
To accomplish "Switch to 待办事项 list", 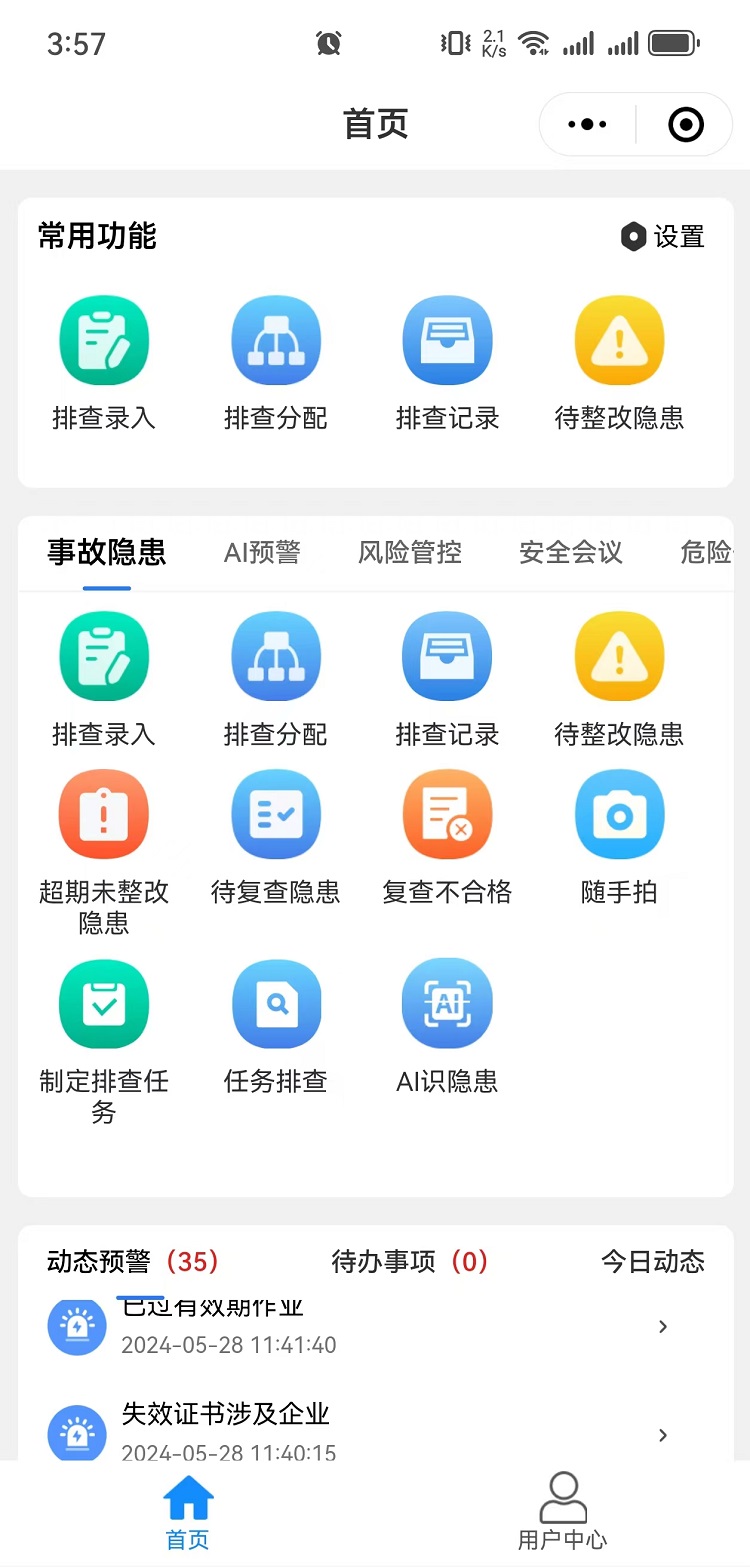I will tap(409, 1262).
